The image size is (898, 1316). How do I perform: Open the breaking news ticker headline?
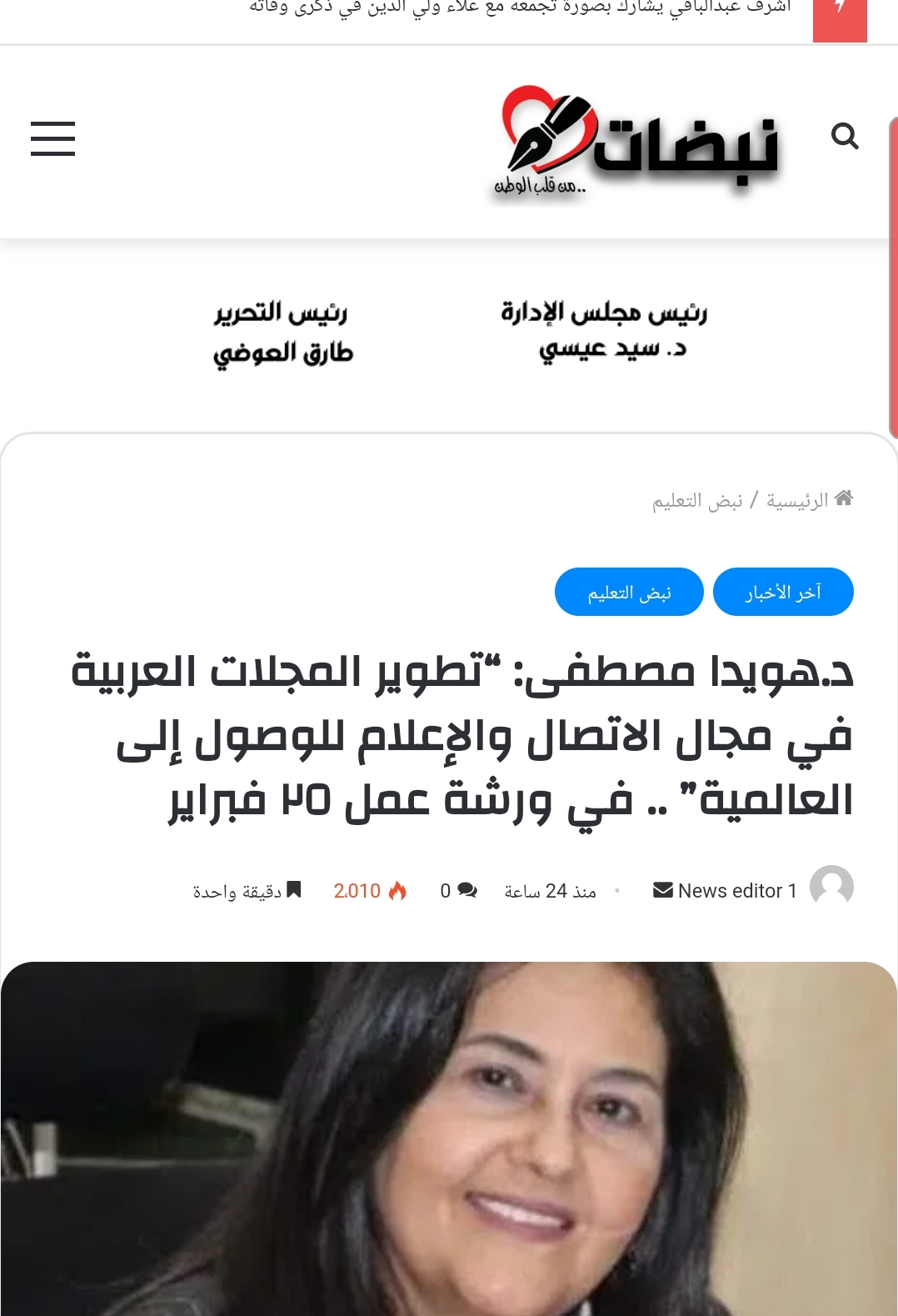coord(520,8)
